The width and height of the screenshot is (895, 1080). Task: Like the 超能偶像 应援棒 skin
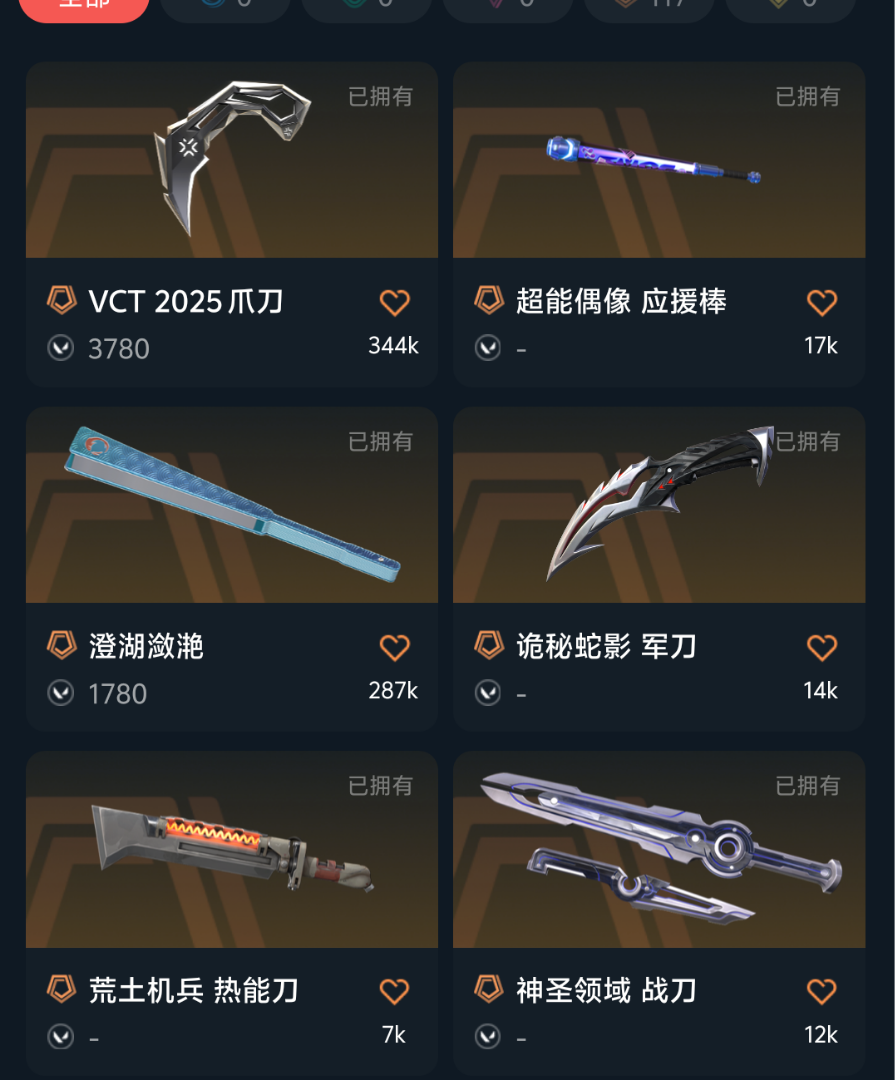821,302
